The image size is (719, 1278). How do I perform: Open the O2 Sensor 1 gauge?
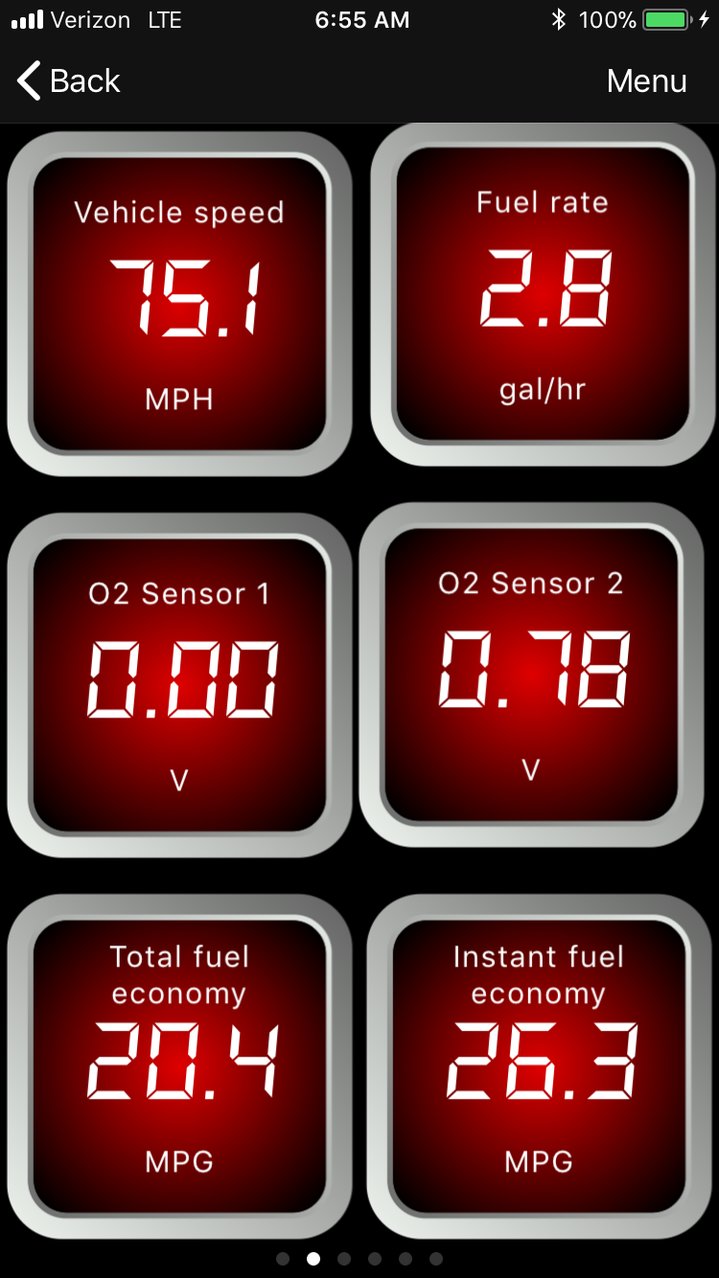[x=180, y=685]
